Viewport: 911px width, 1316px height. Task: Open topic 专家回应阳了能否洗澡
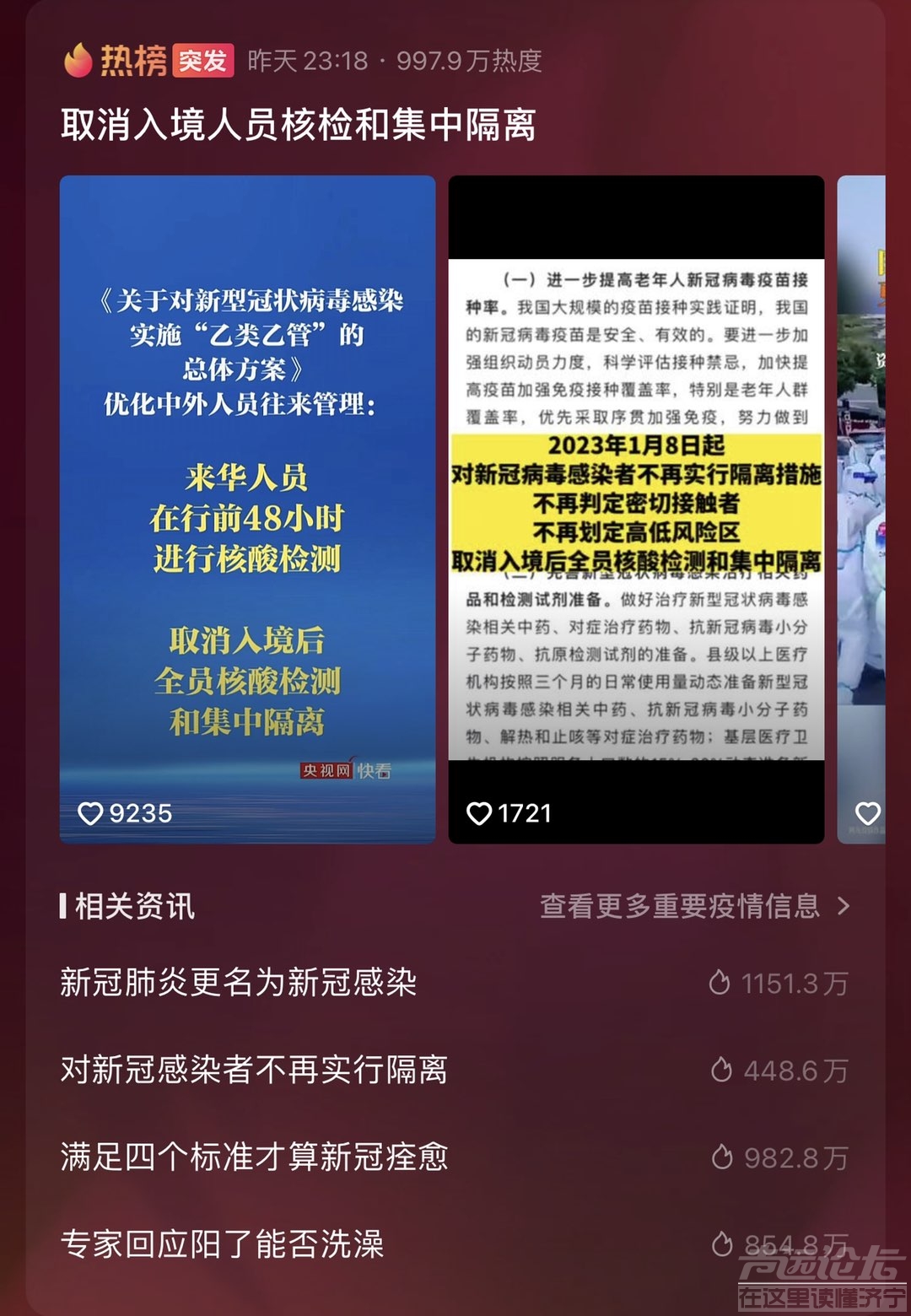click(x=223, y=1244)
